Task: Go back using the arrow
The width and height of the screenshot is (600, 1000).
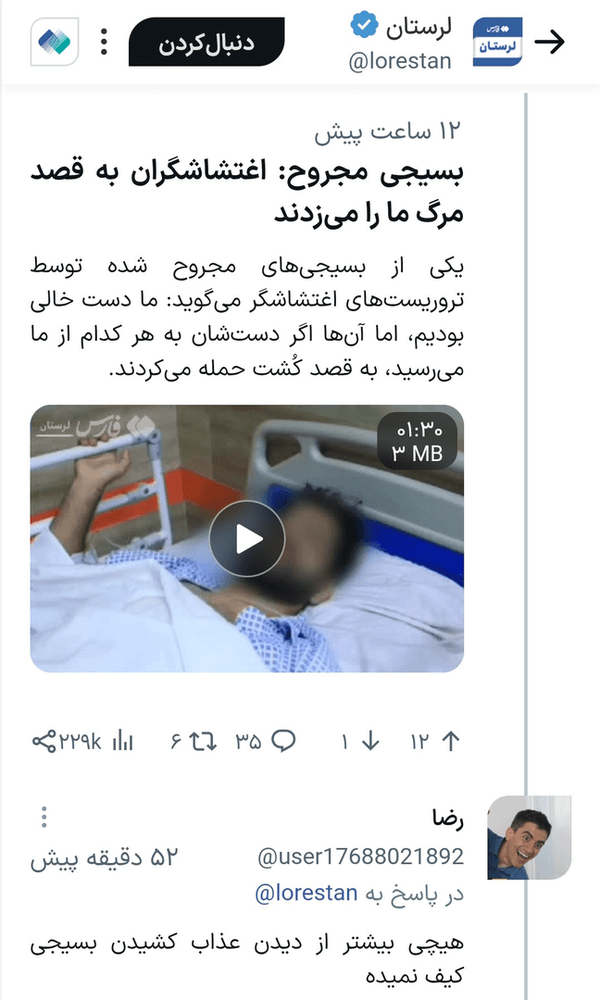Action: [550, 41]
